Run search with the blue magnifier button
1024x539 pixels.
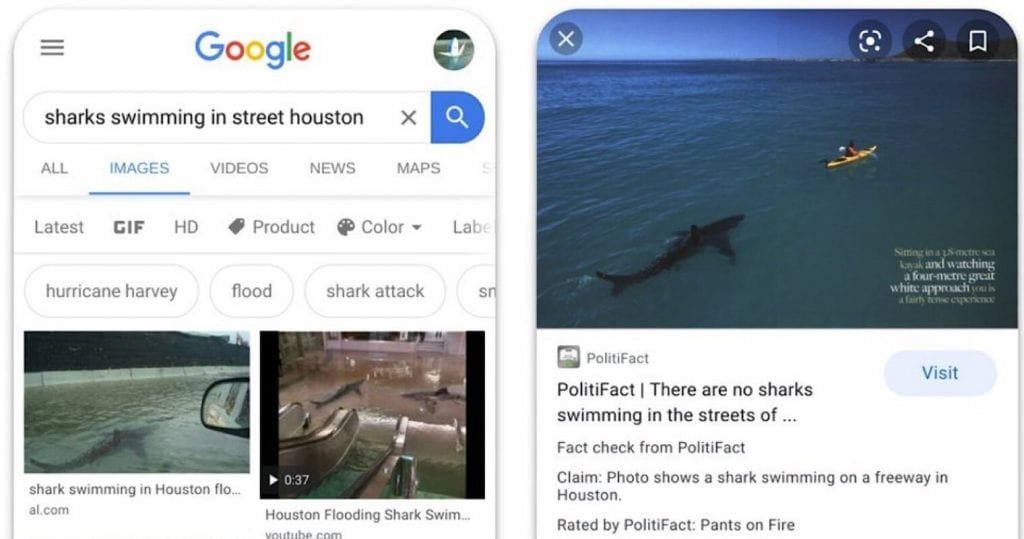click(457, 117)
